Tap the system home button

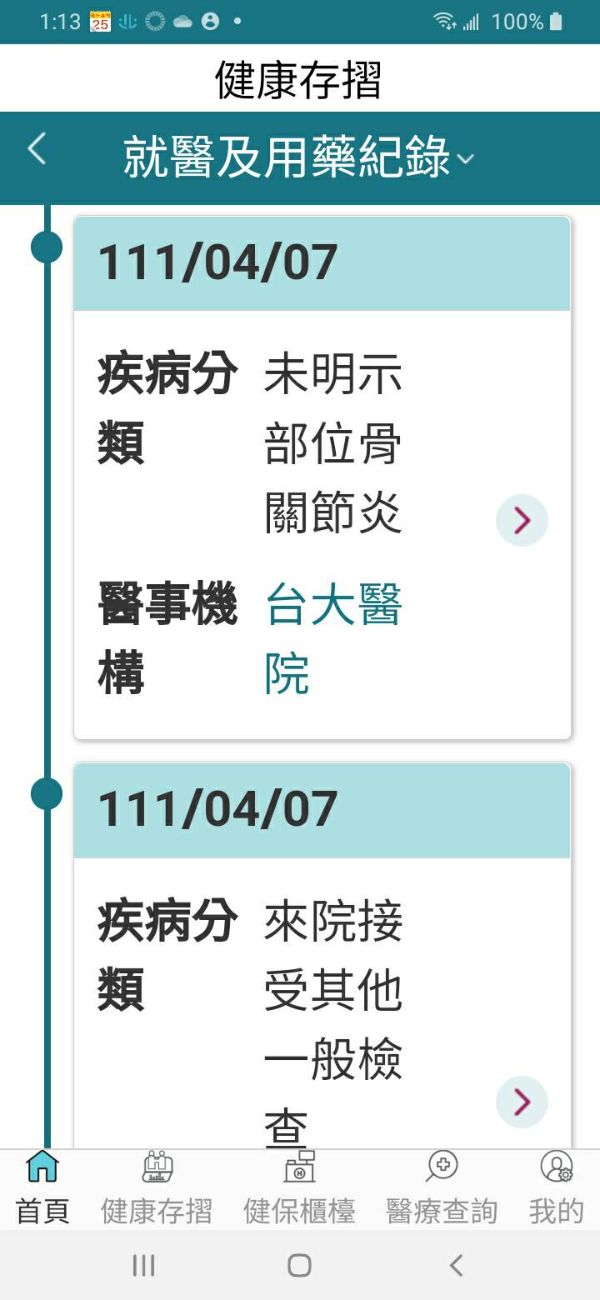(x=299, y=1265)
